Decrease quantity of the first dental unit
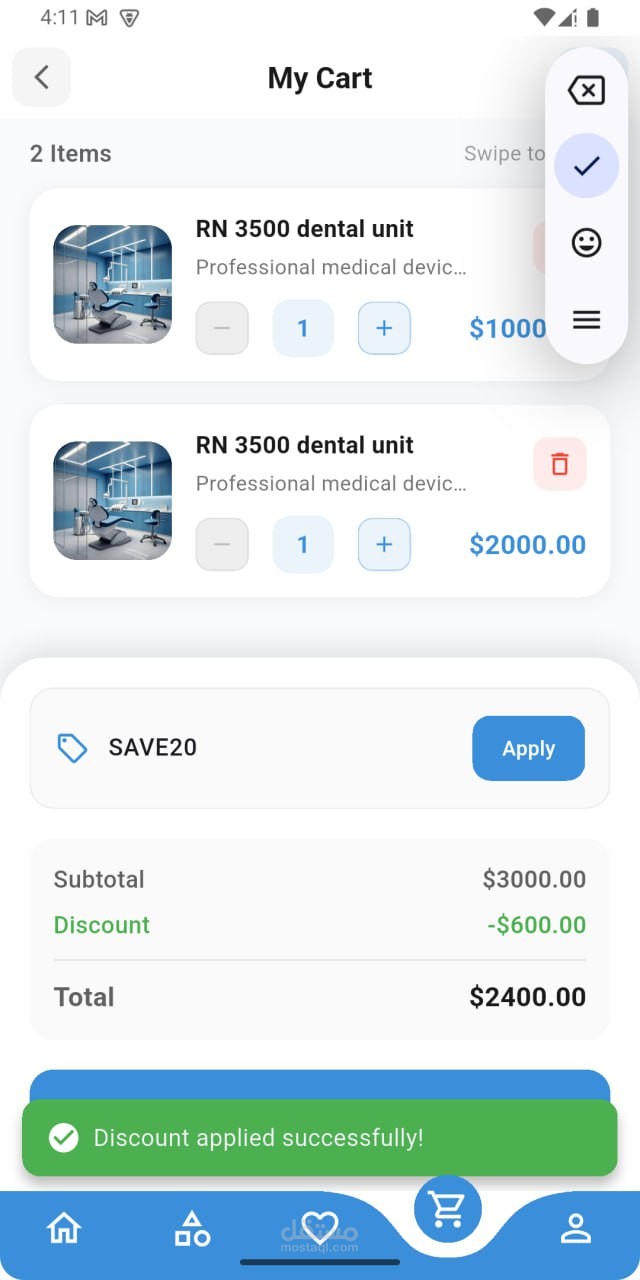Screen dimensions: 640x1280 point(222,328)
